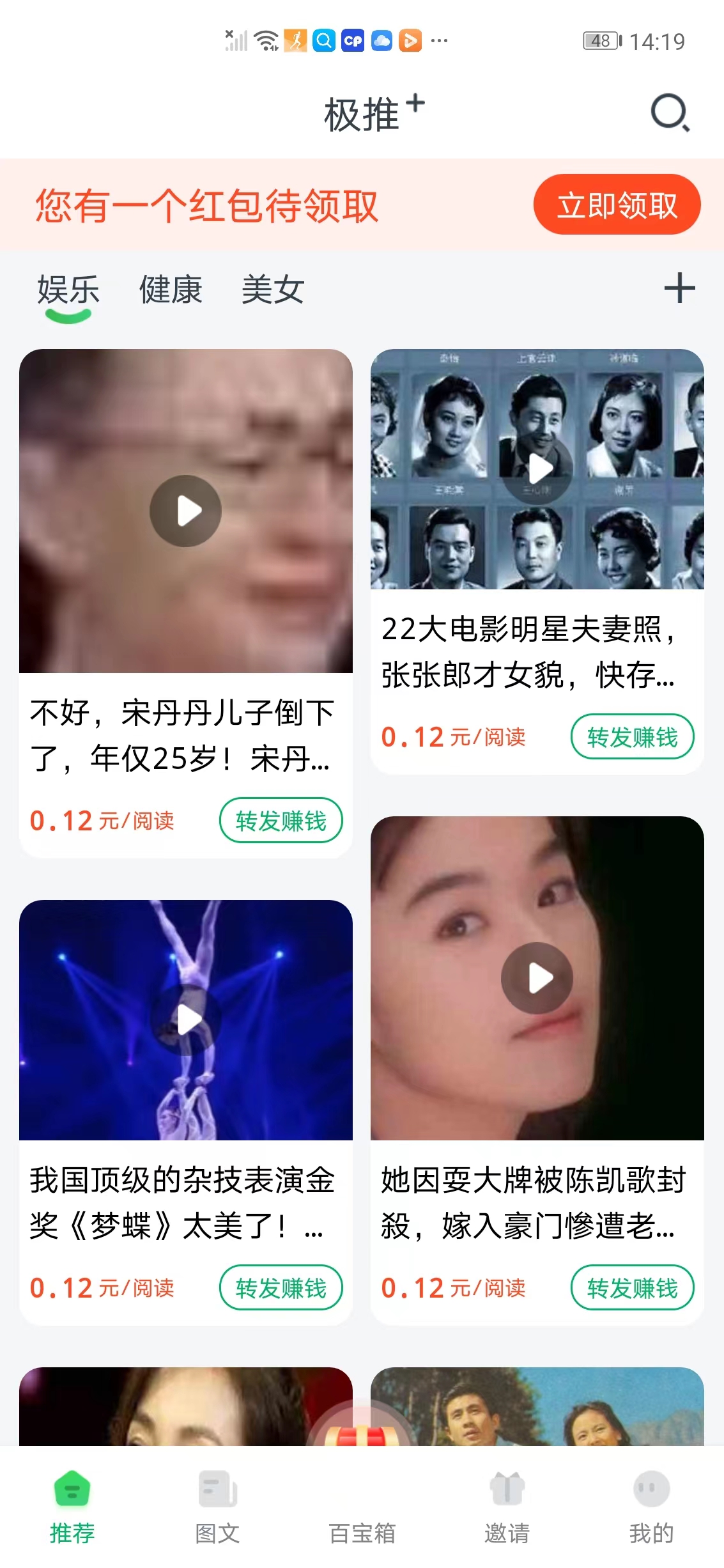
Task: Tap 立即领取 to claim the red packet
Action: (x=617, y=206)
